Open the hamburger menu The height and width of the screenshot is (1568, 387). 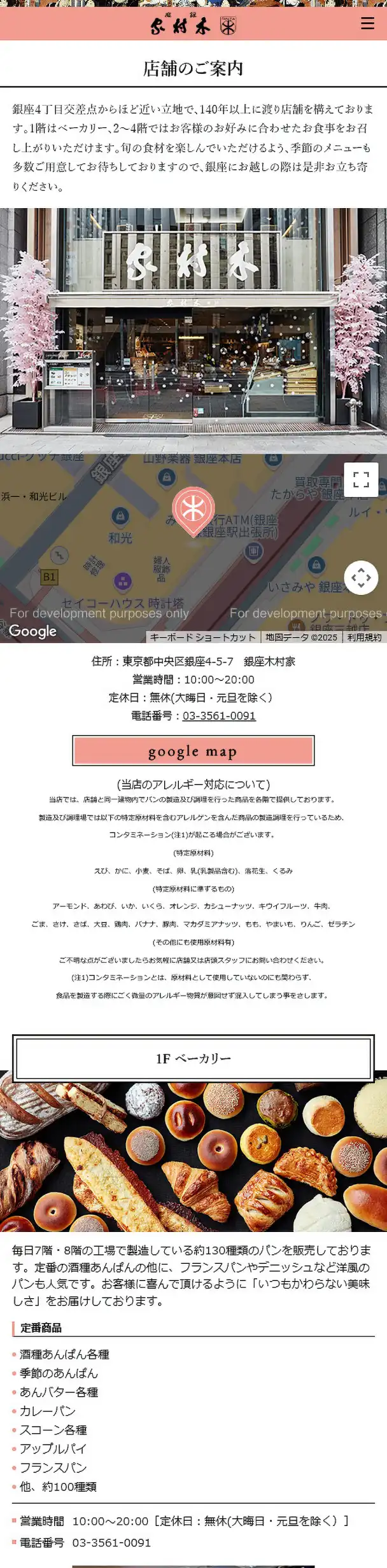tap(367, 24)
